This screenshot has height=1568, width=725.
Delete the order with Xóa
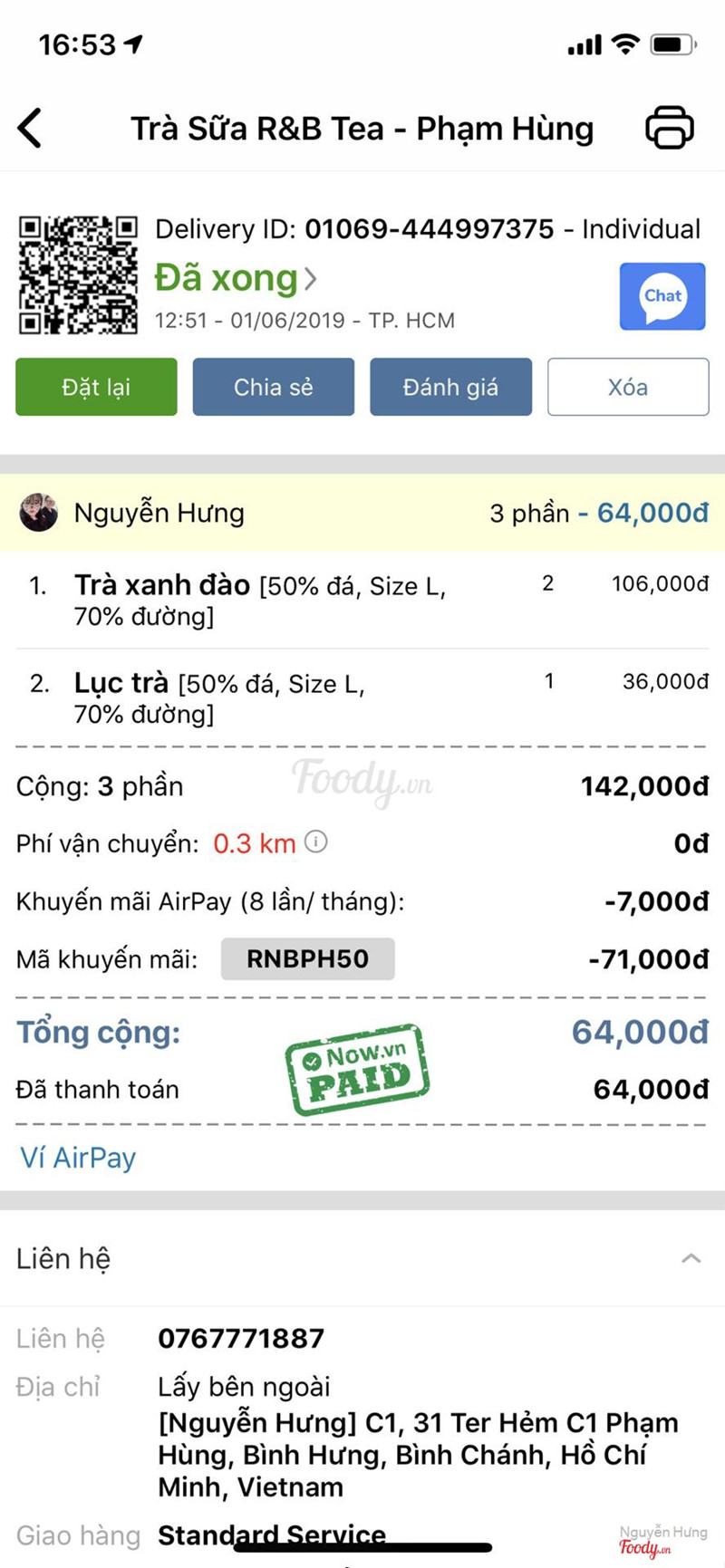click(x=628, y=387)
